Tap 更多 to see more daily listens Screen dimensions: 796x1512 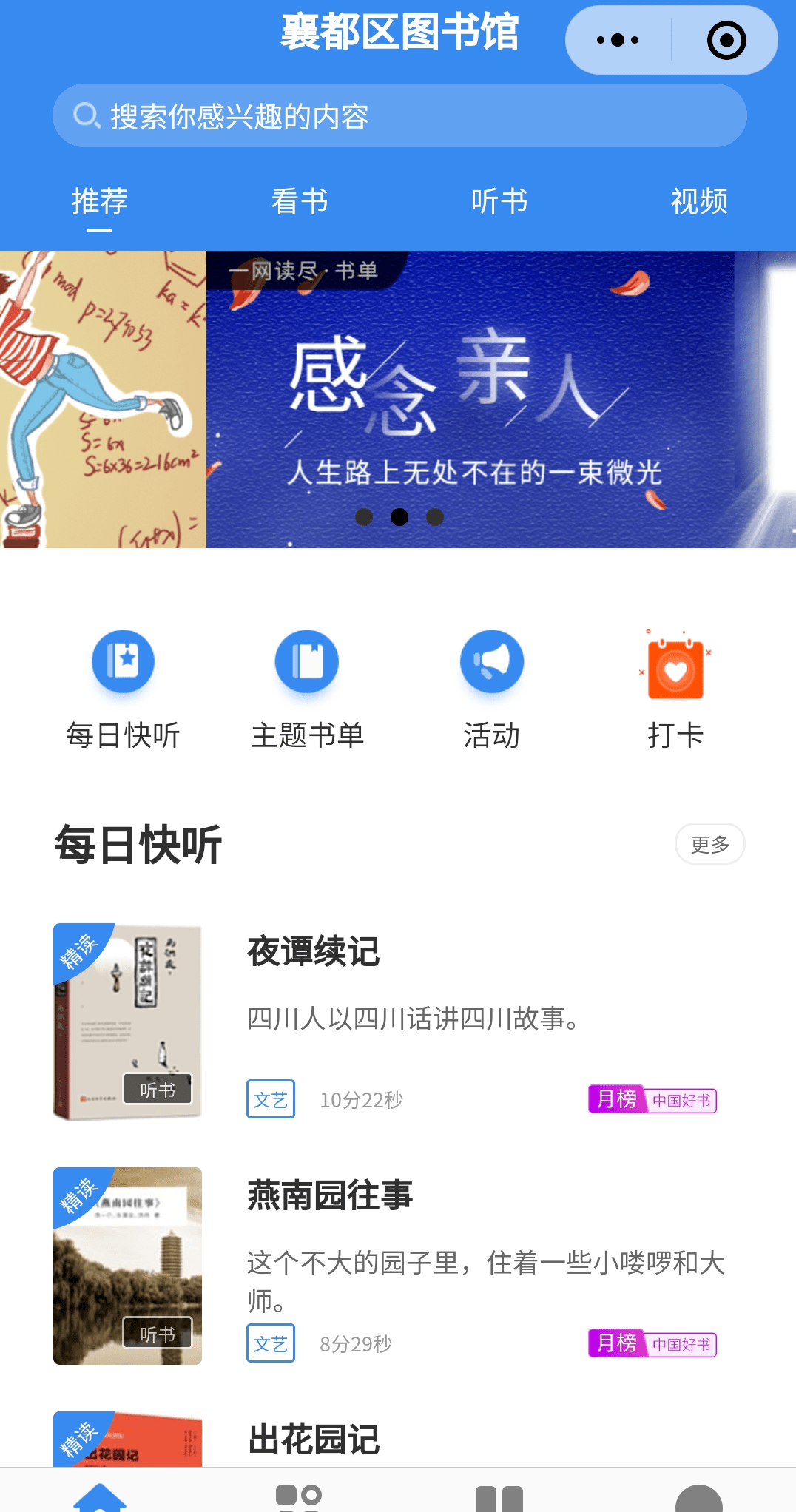(x=709, y=843)
